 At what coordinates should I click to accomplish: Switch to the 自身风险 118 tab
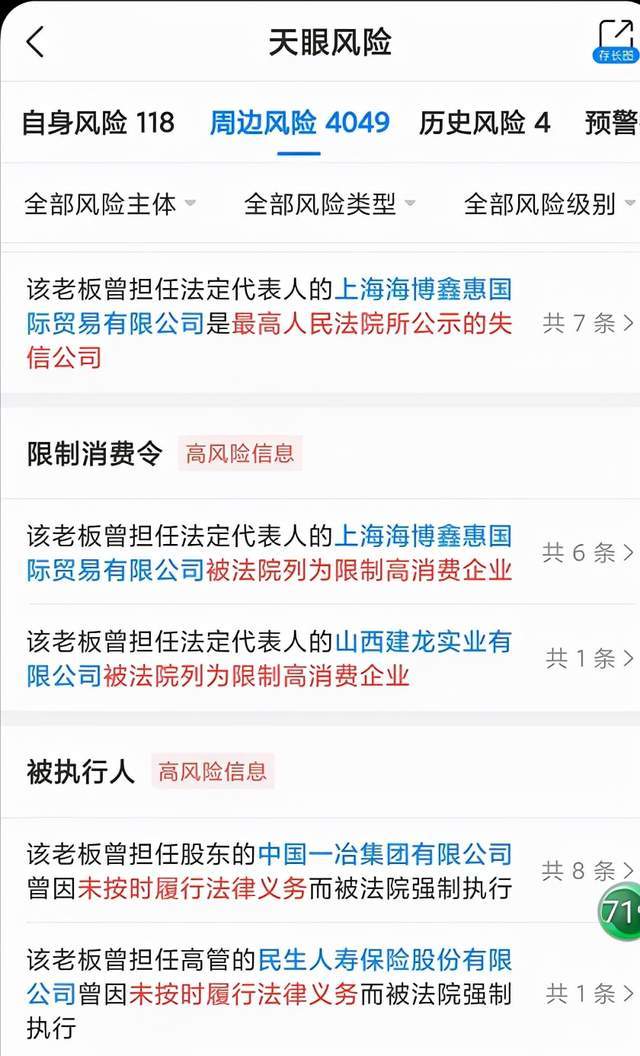click(98, 123)
